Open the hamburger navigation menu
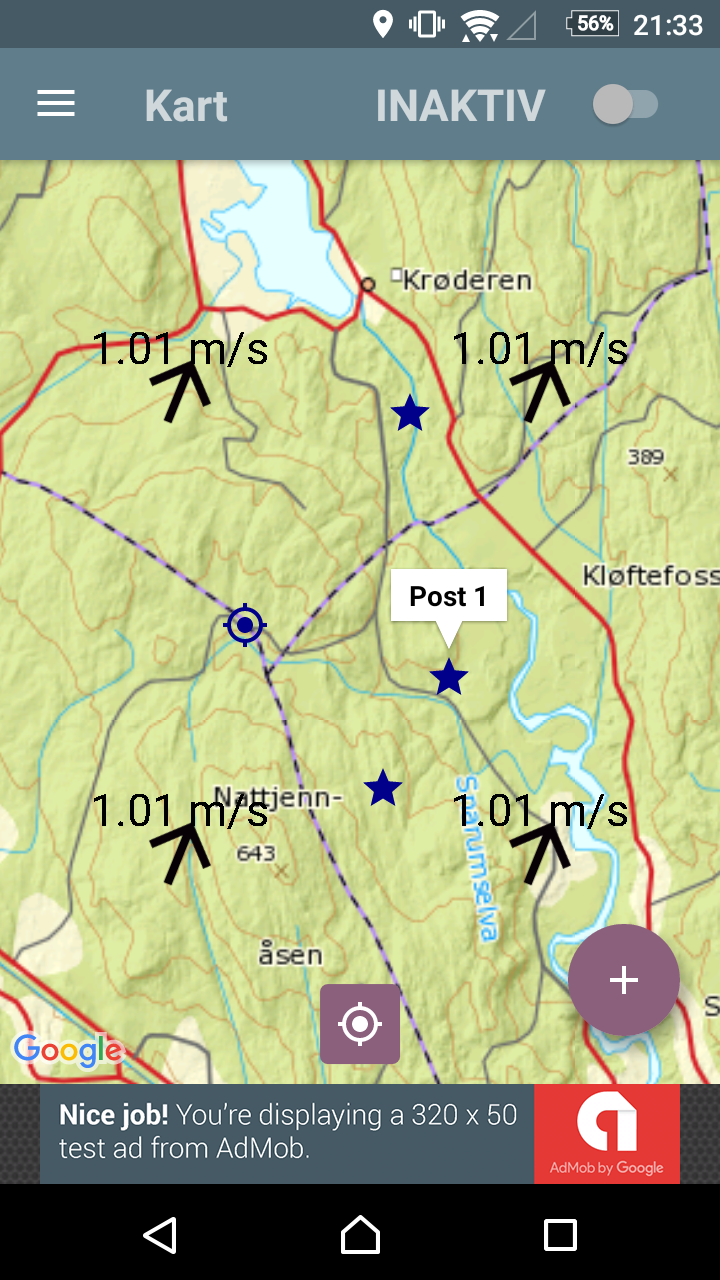Image resolution: width=720 pixels, height=1280 pixels. coord(56,104)
